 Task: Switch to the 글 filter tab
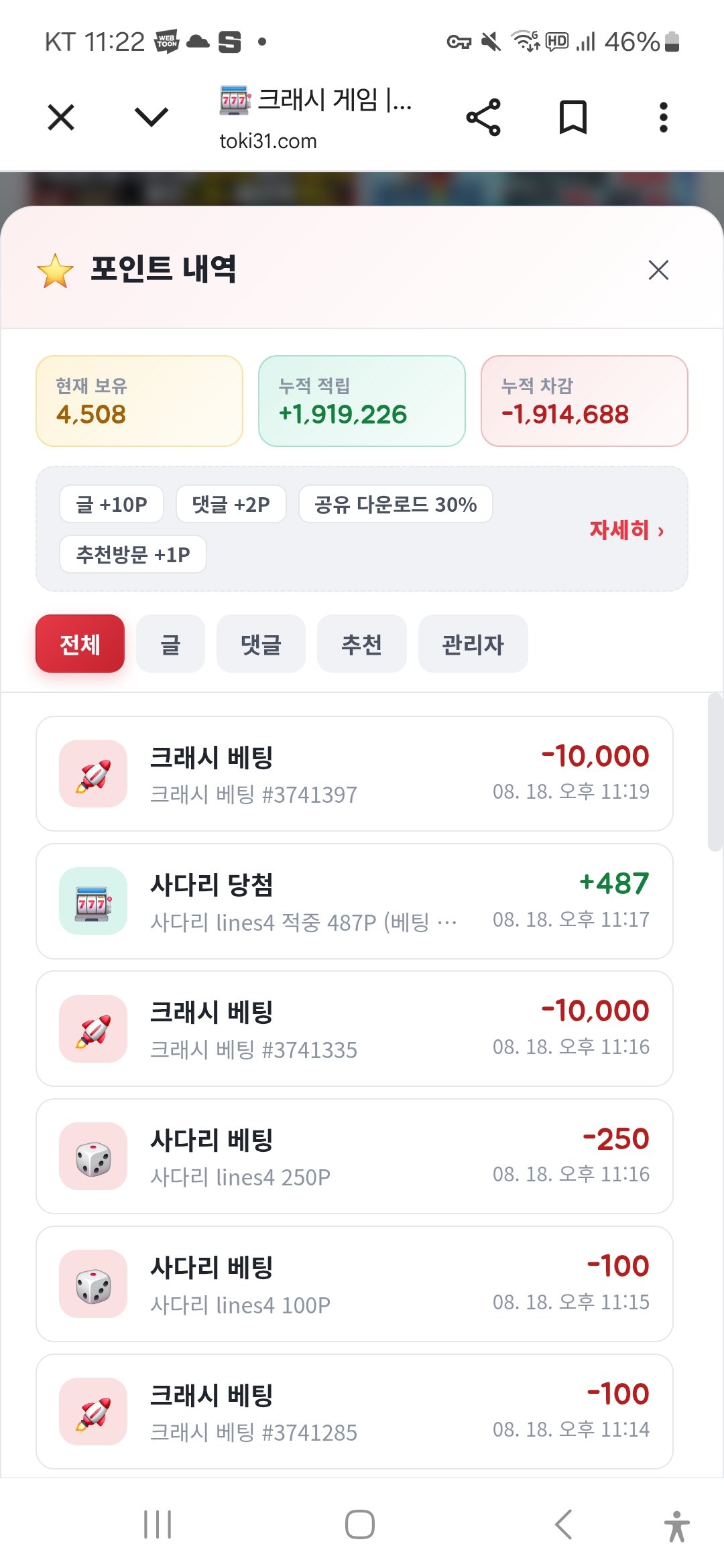[170, 644]
